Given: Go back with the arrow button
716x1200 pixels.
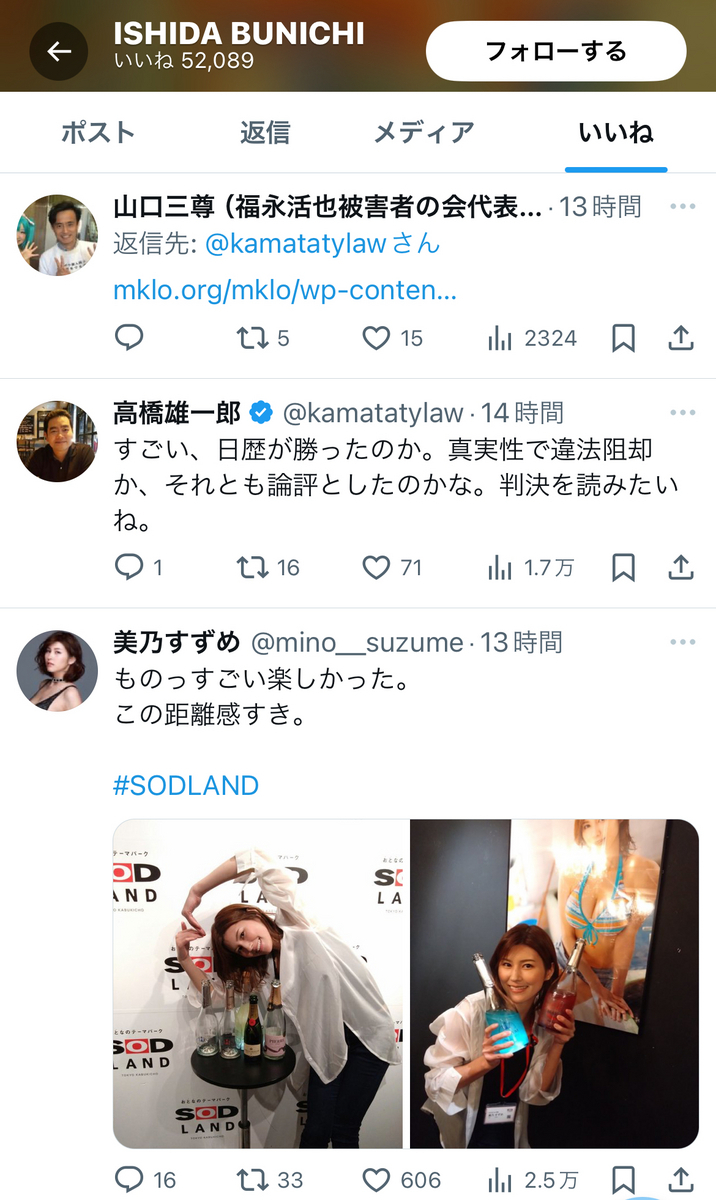Looking at the screenshot, I should pyautogui.click(x=59, y=51).
